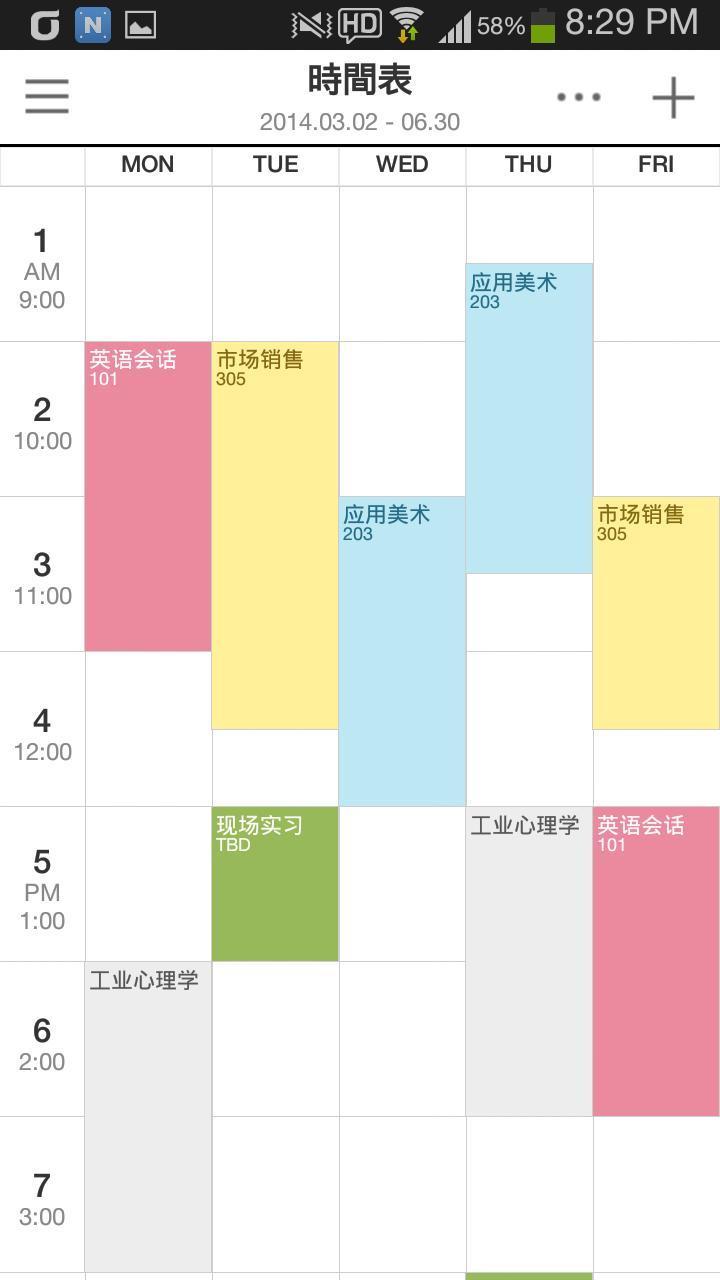Open Friday's 市场销售 305 class

click(656, 612)
